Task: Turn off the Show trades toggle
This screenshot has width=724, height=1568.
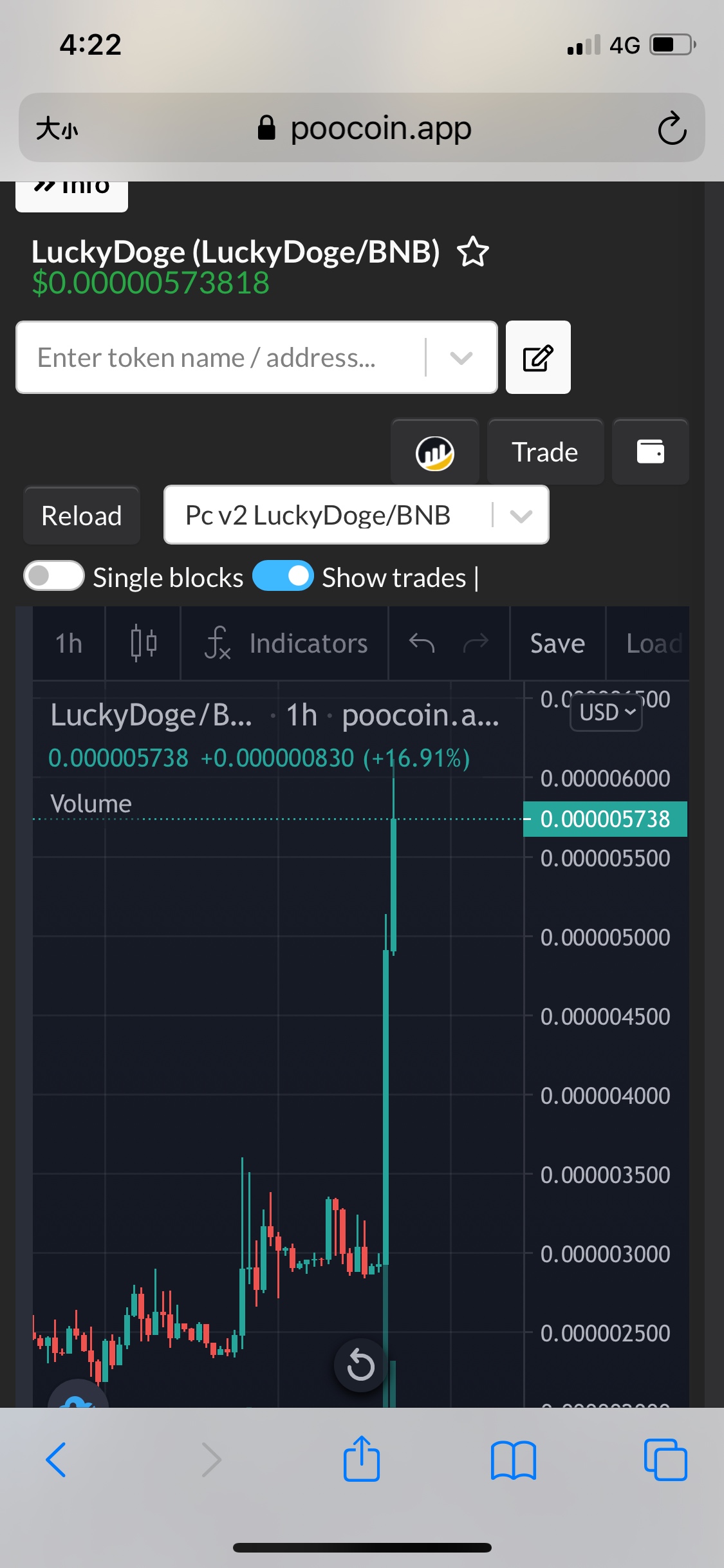Action: [283, 576]
